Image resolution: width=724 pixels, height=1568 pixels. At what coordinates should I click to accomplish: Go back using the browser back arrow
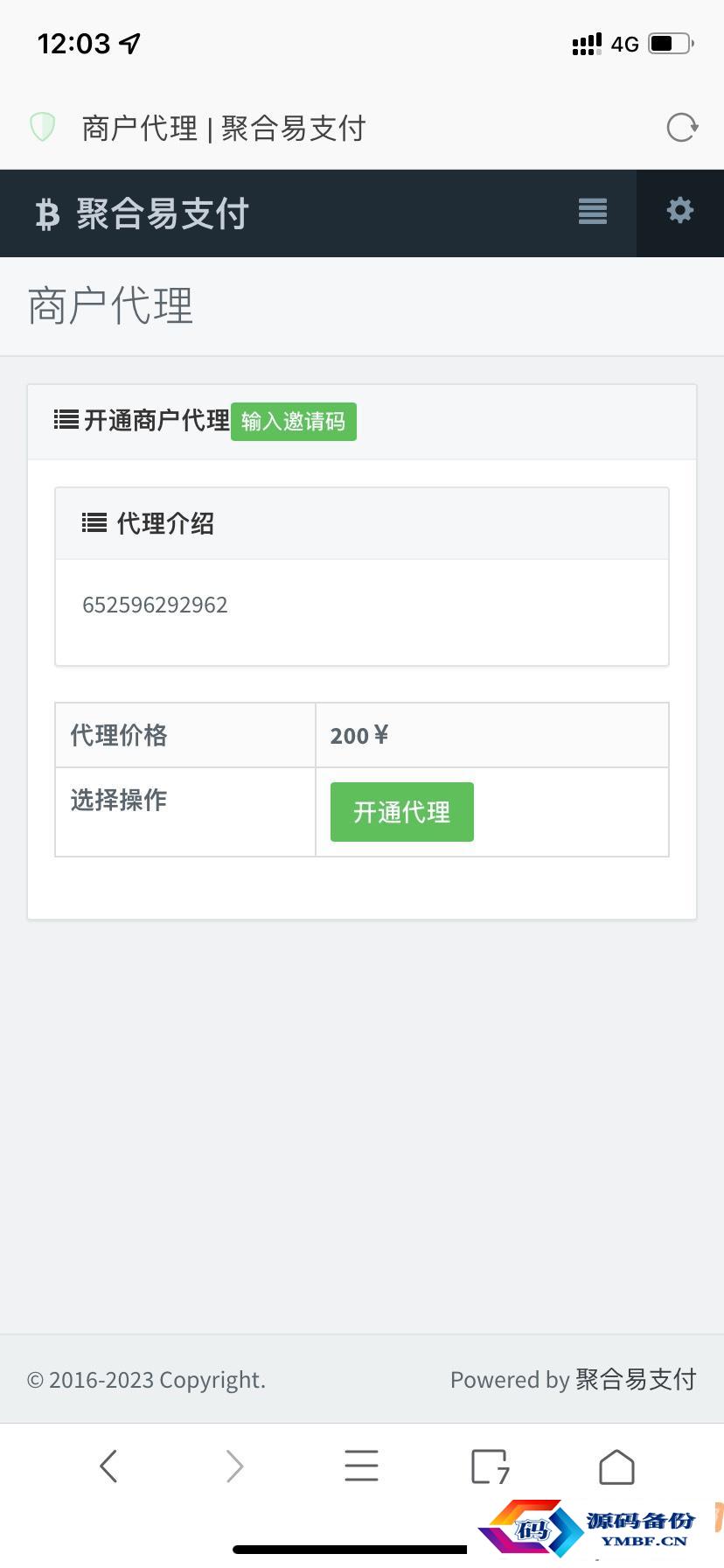[108, 1466]
